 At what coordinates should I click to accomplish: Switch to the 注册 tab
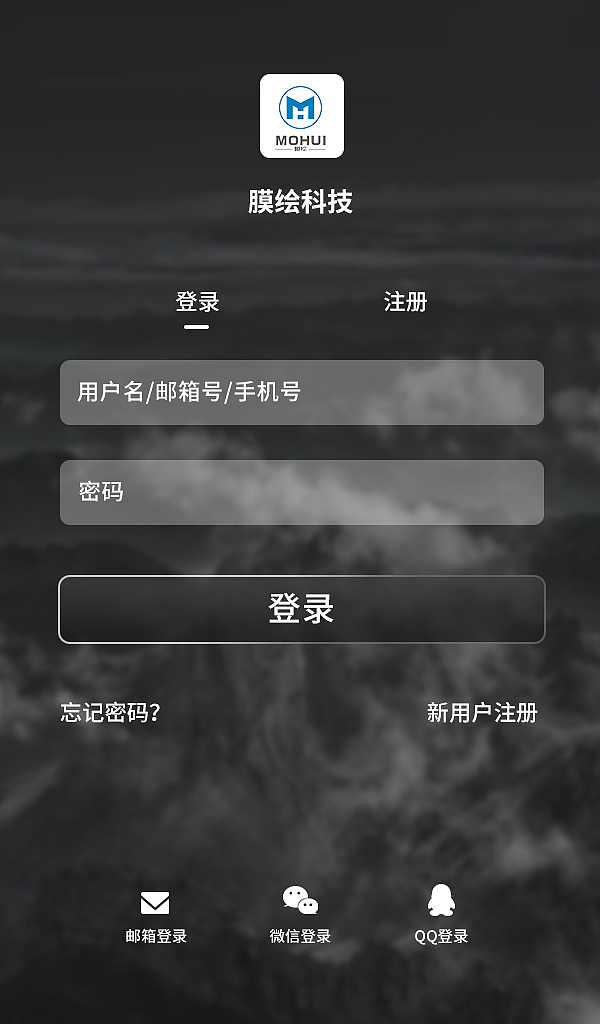405,302
